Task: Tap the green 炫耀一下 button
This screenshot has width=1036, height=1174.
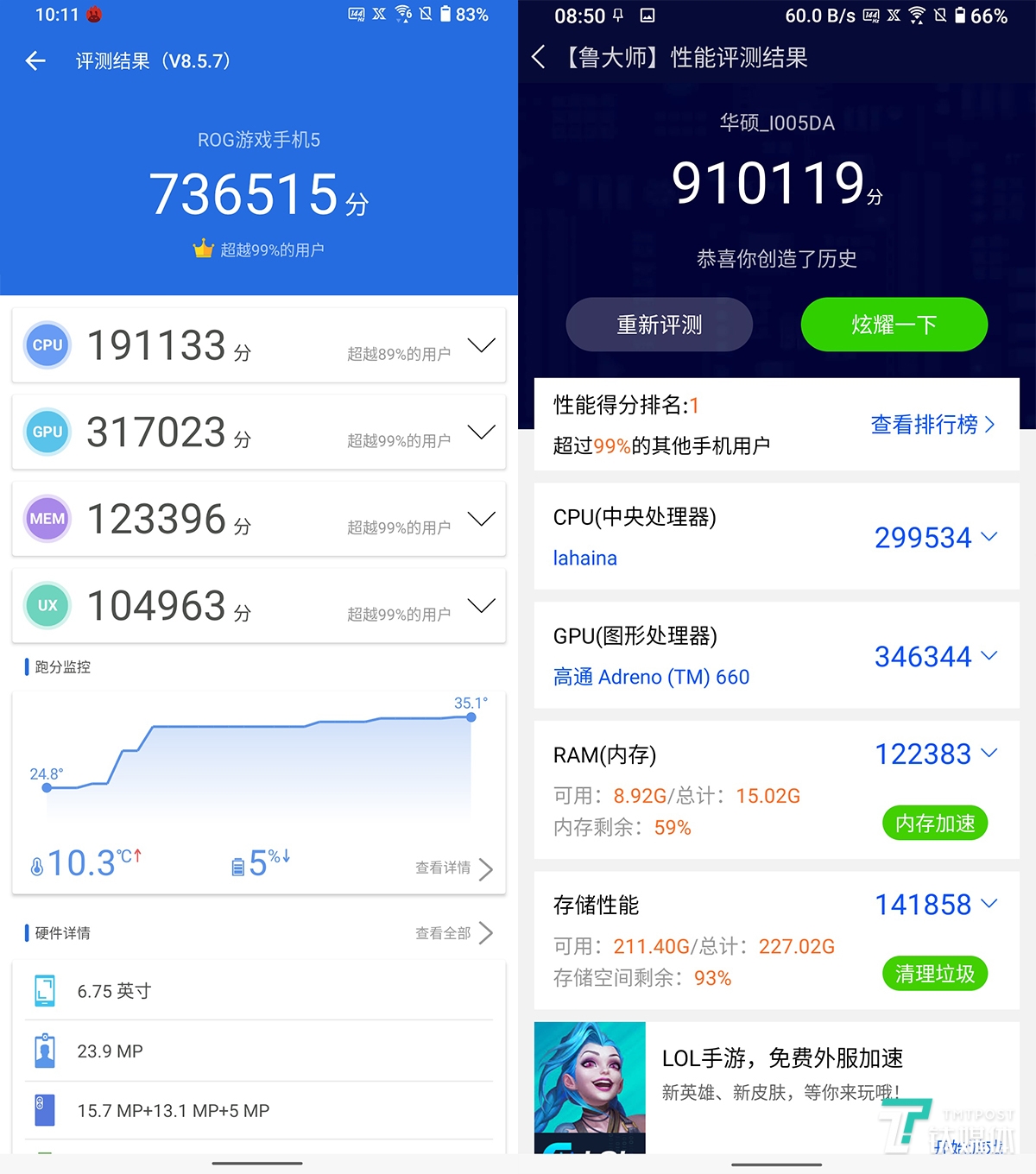Action: [x=894, y=325]
